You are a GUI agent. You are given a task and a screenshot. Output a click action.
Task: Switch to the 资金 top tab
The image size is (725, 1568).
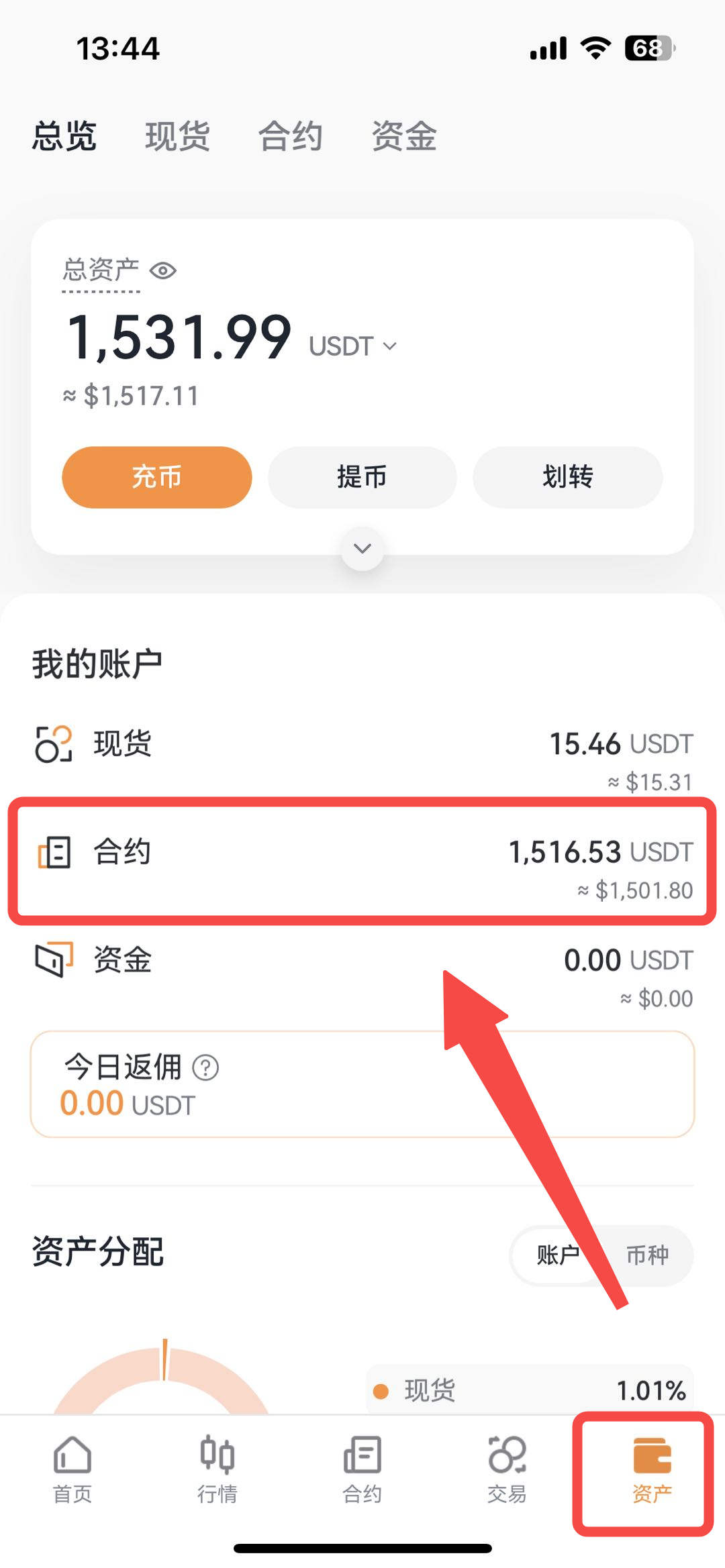(404, 136)
